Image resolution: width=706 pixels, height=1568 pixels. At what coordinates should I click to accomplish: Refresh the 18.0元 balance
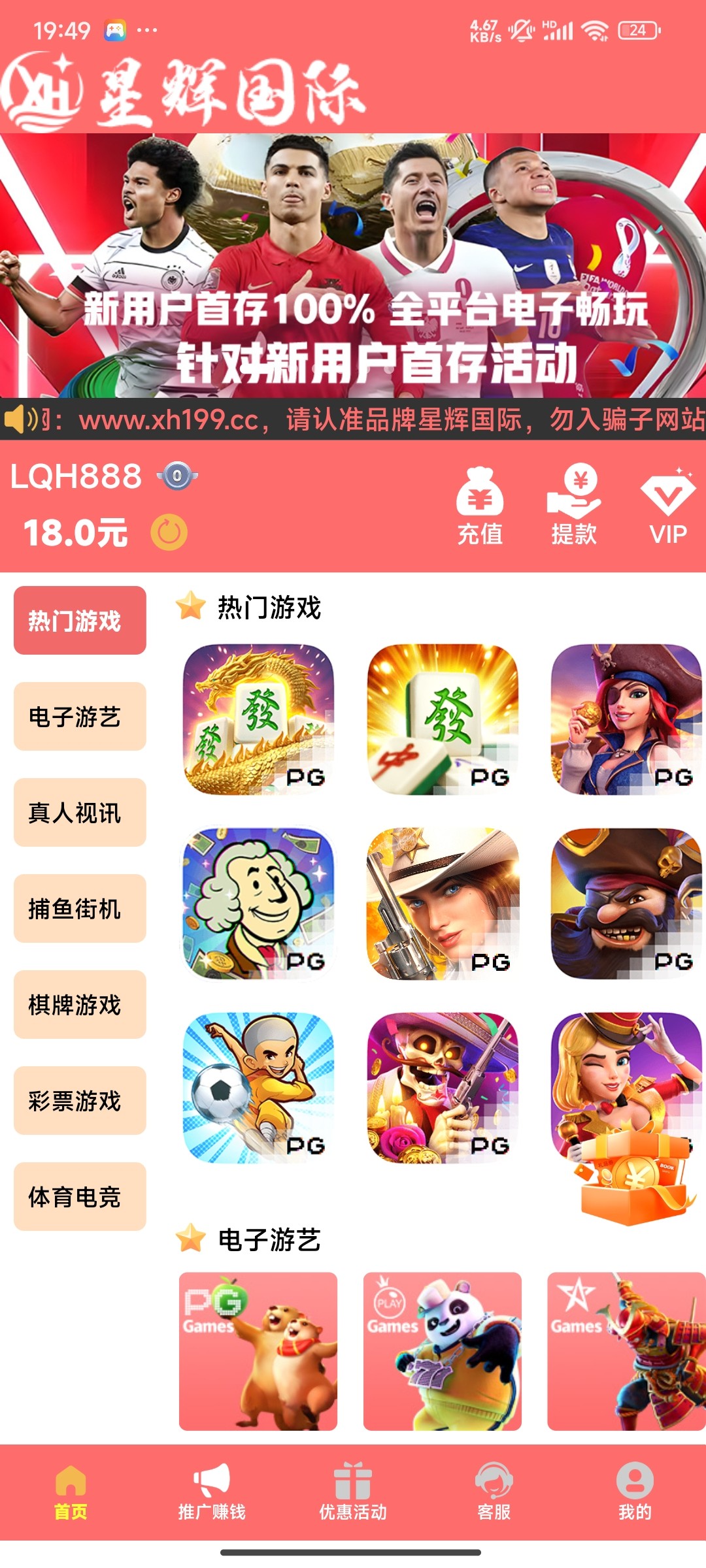point(169,532)
